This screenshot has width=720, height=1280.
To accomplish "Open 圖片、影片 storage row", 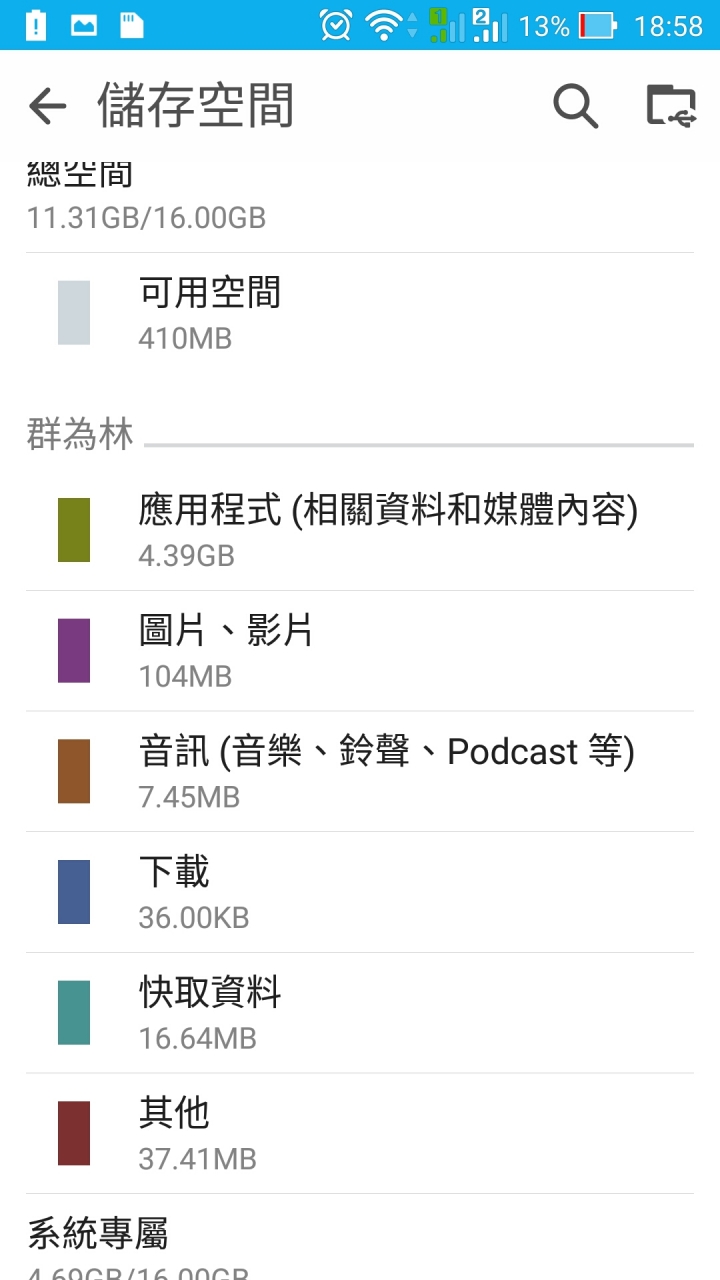I will (360, 651).
